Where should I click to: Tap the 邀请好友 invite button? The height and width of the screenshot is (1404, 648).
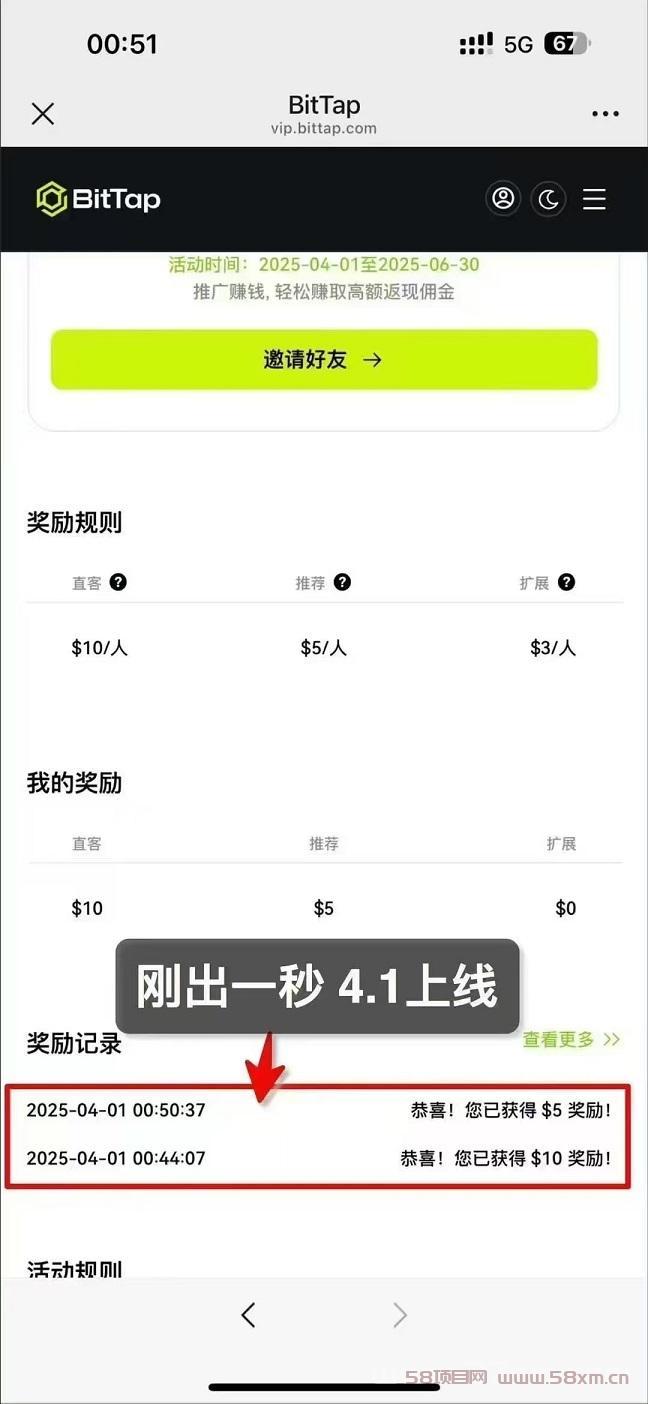click(324, 360)
